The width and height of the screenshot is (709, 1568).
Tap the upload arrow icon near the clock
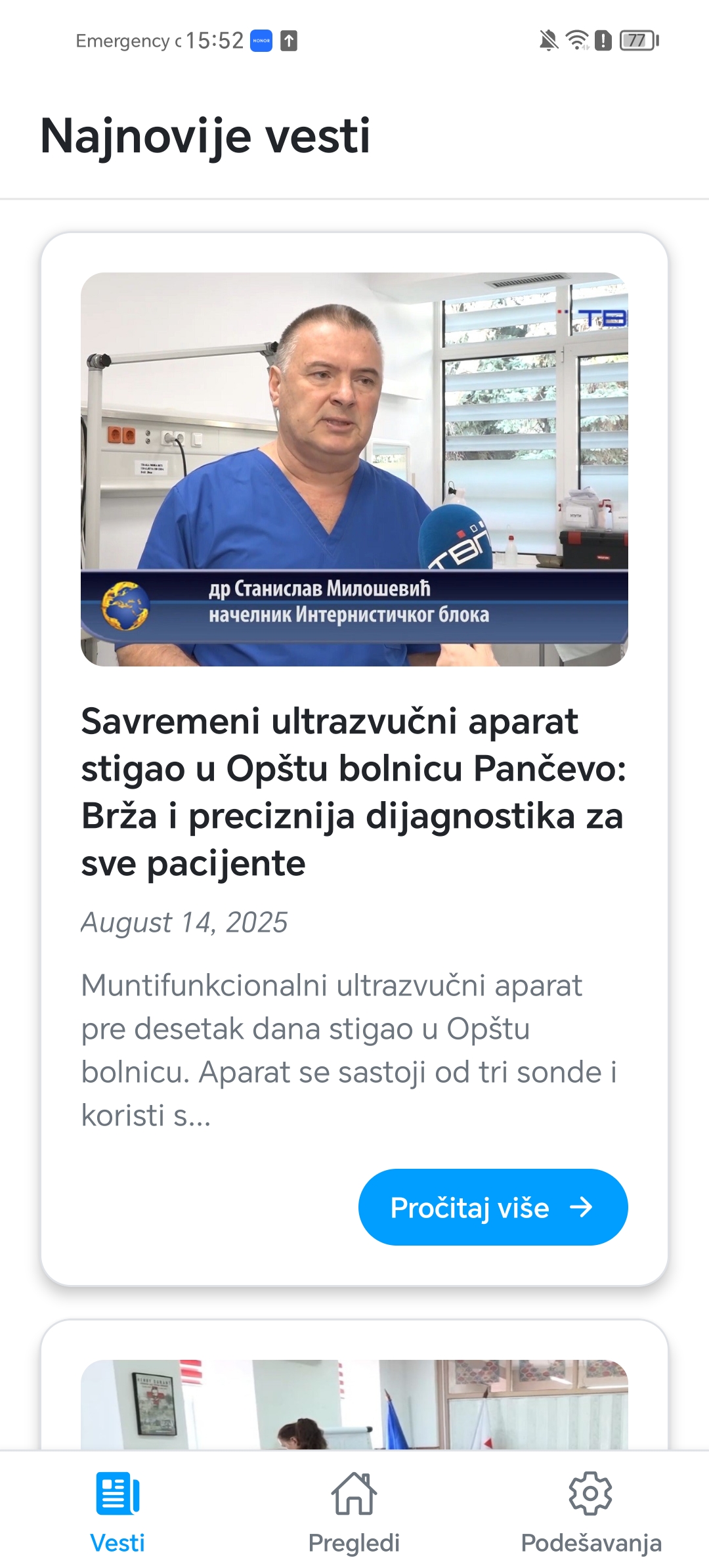point(289,41)
